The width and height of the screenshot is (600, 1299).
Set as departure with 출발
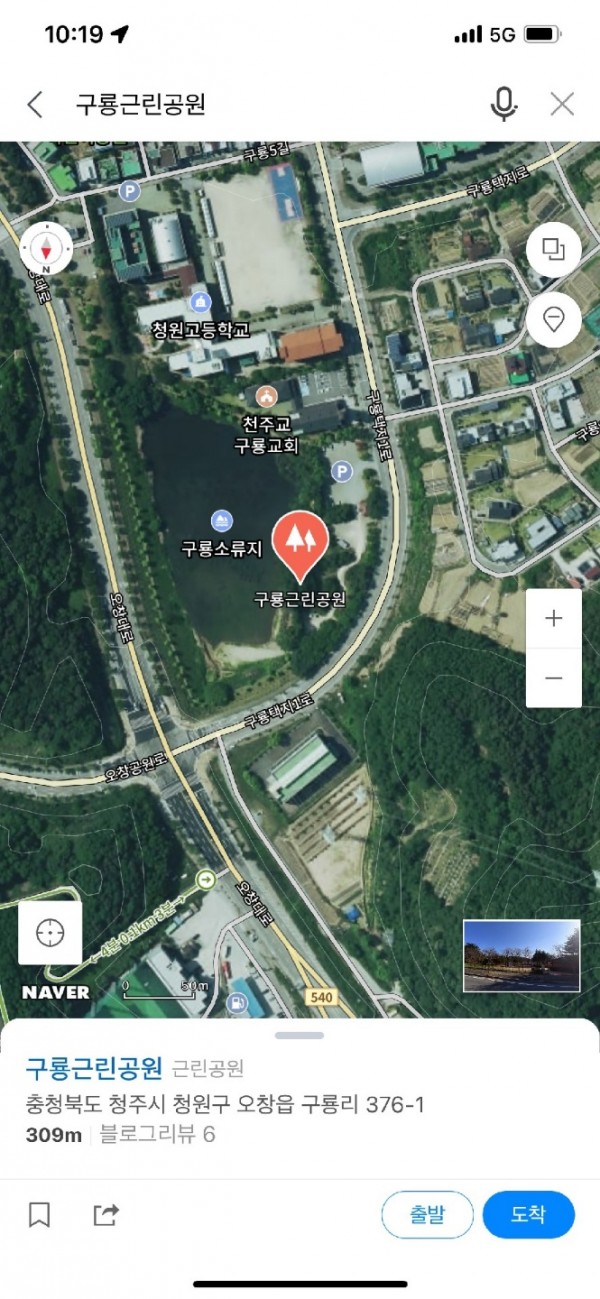[x=427, y=1215]
